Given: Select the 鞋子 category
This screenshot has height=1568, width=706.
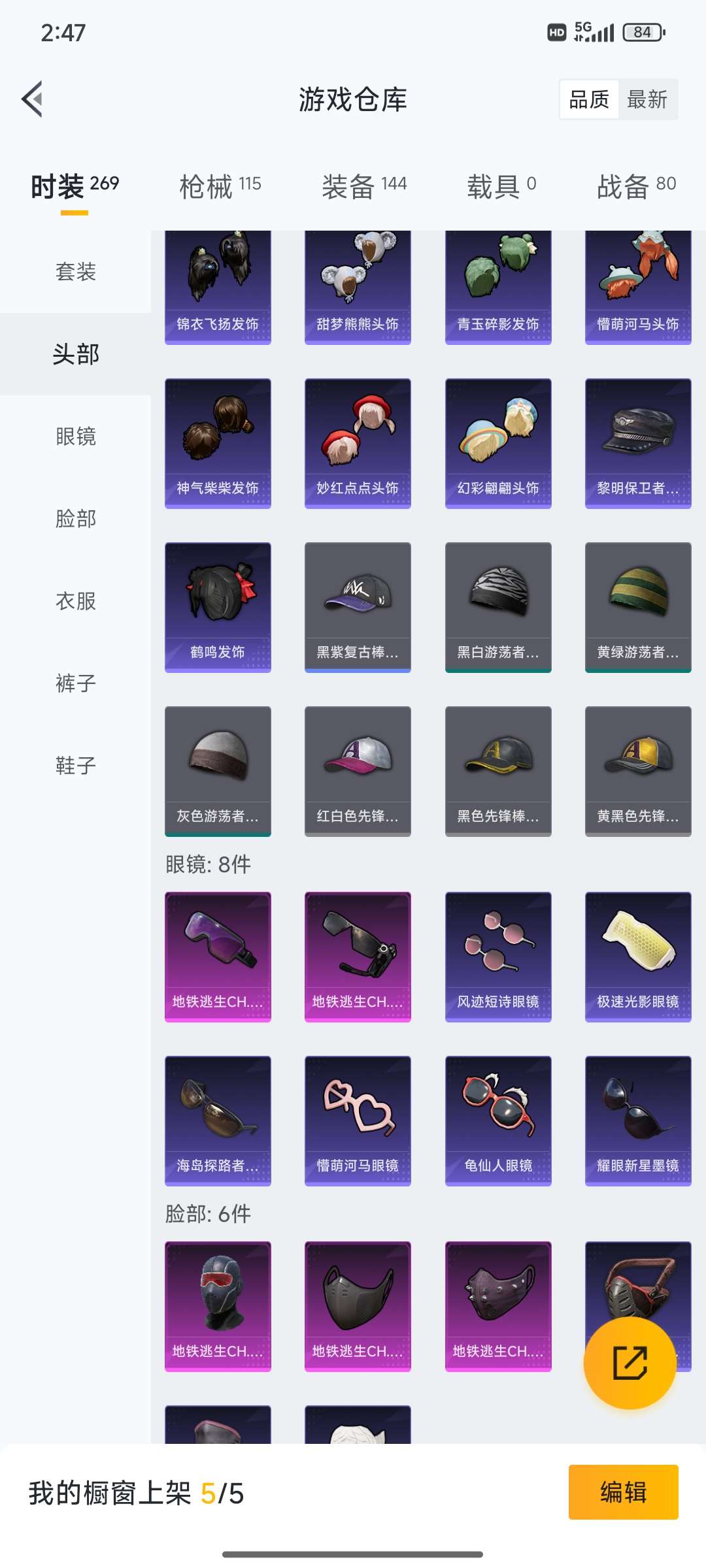Looking at the screenshot, I should (x=76, y=765).
